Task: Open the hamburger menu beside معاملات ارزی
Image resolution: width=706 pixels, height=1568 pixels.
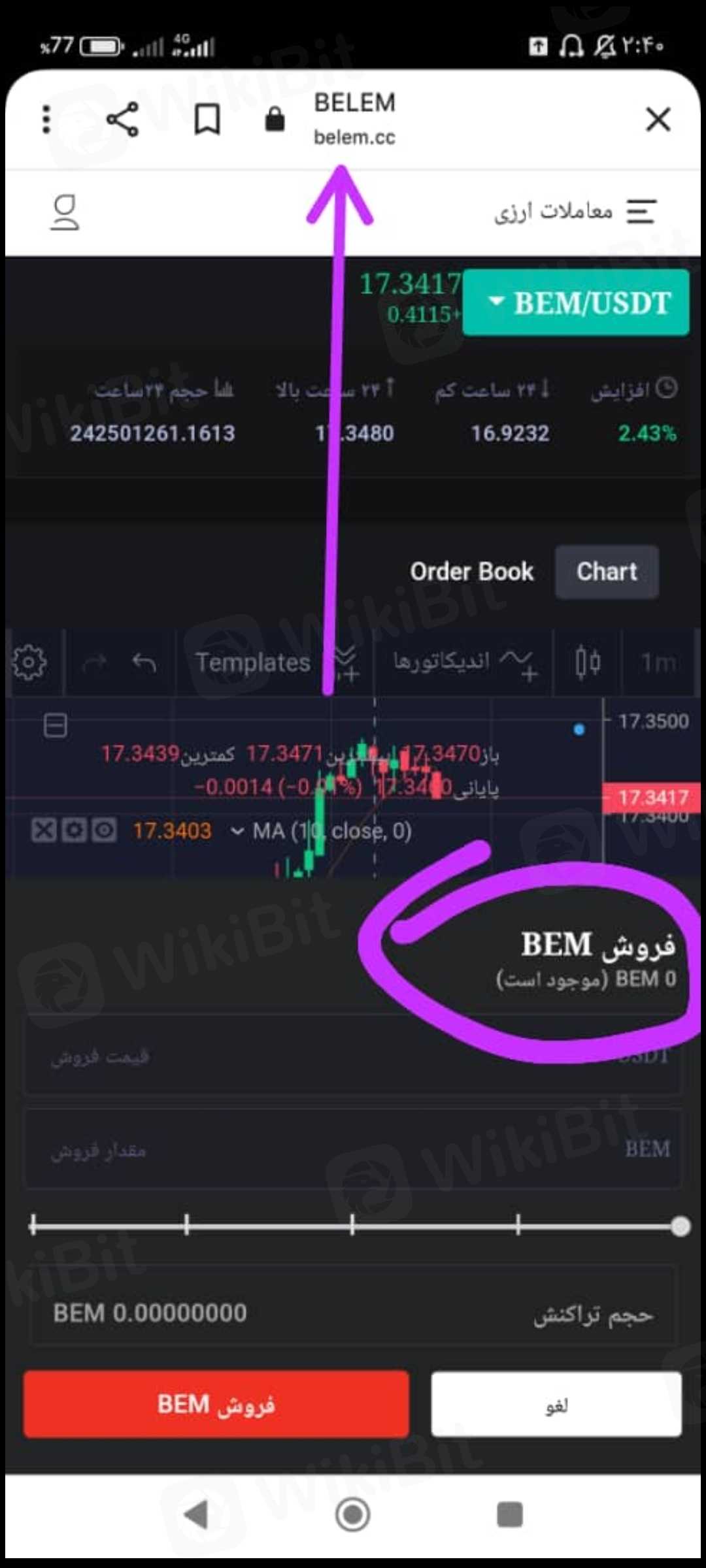Action: [x=641, y=212]
